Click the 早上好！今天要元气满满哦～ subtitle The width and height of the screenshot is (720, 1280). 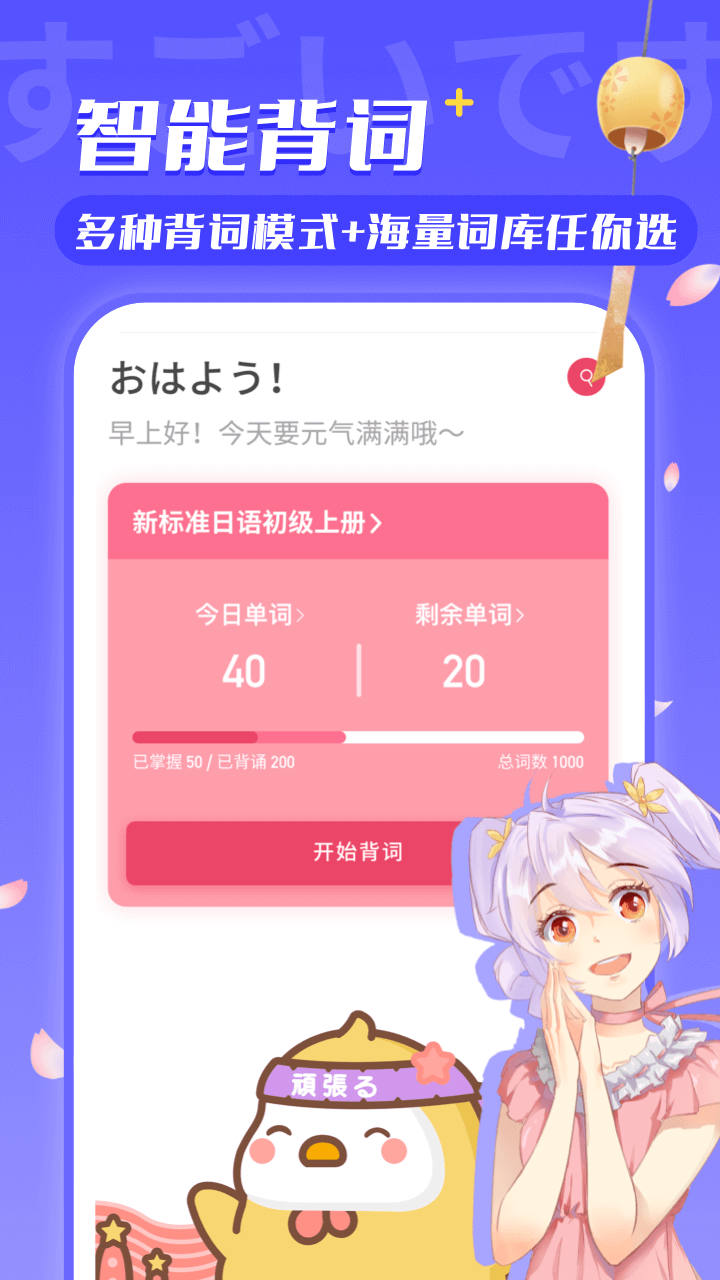pos(280,430)
